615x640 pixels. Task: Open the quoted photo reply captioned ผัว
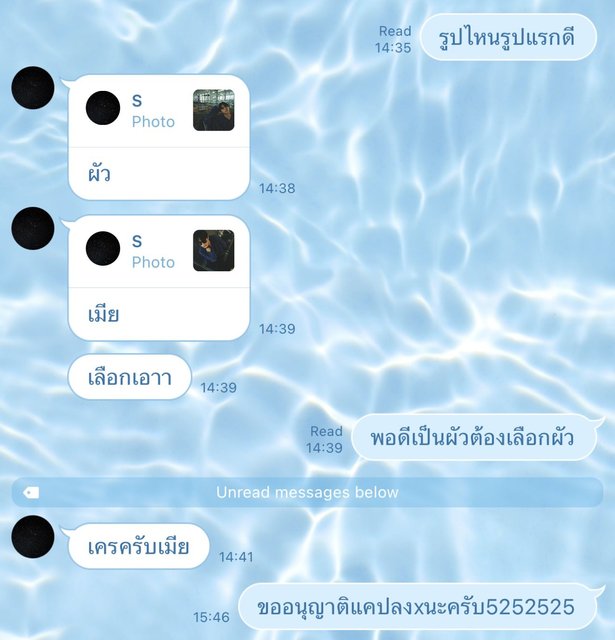[x=158, y=111]
